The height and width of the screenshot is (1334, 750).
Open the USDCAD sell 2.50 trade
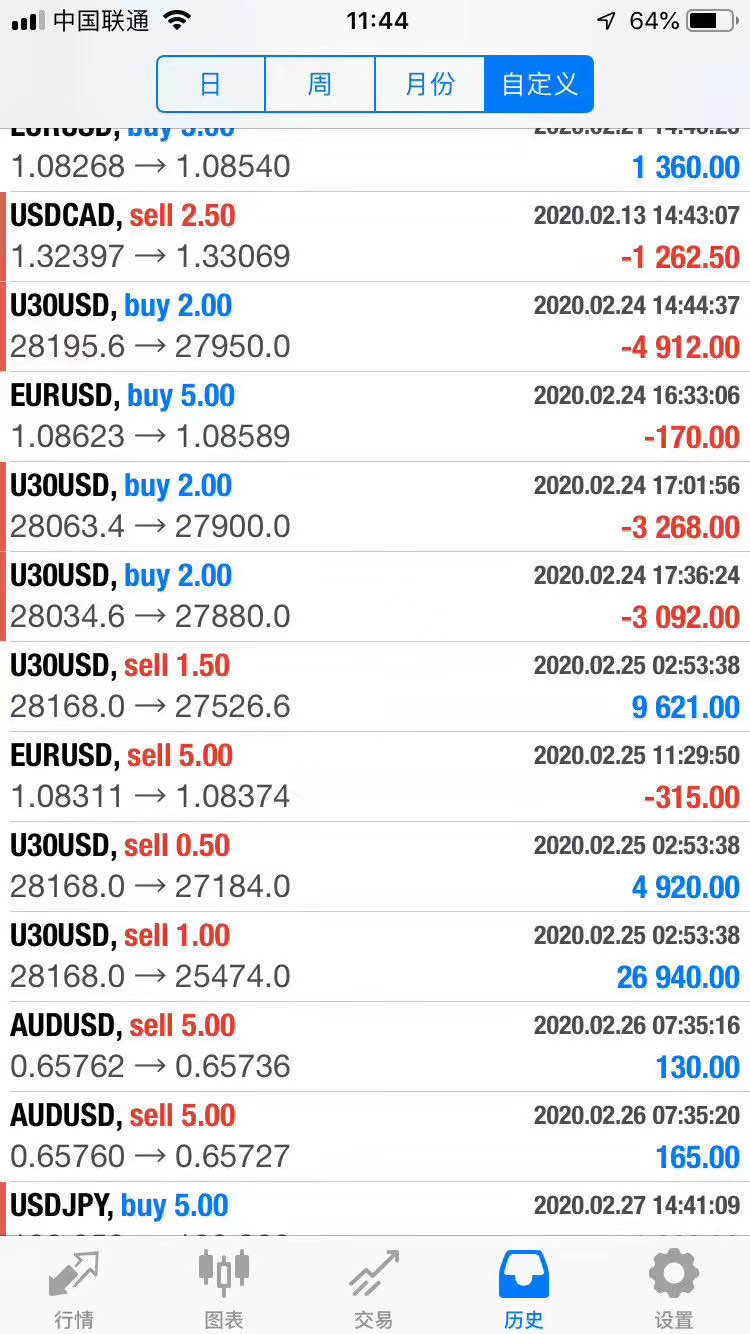click(375, 236)
